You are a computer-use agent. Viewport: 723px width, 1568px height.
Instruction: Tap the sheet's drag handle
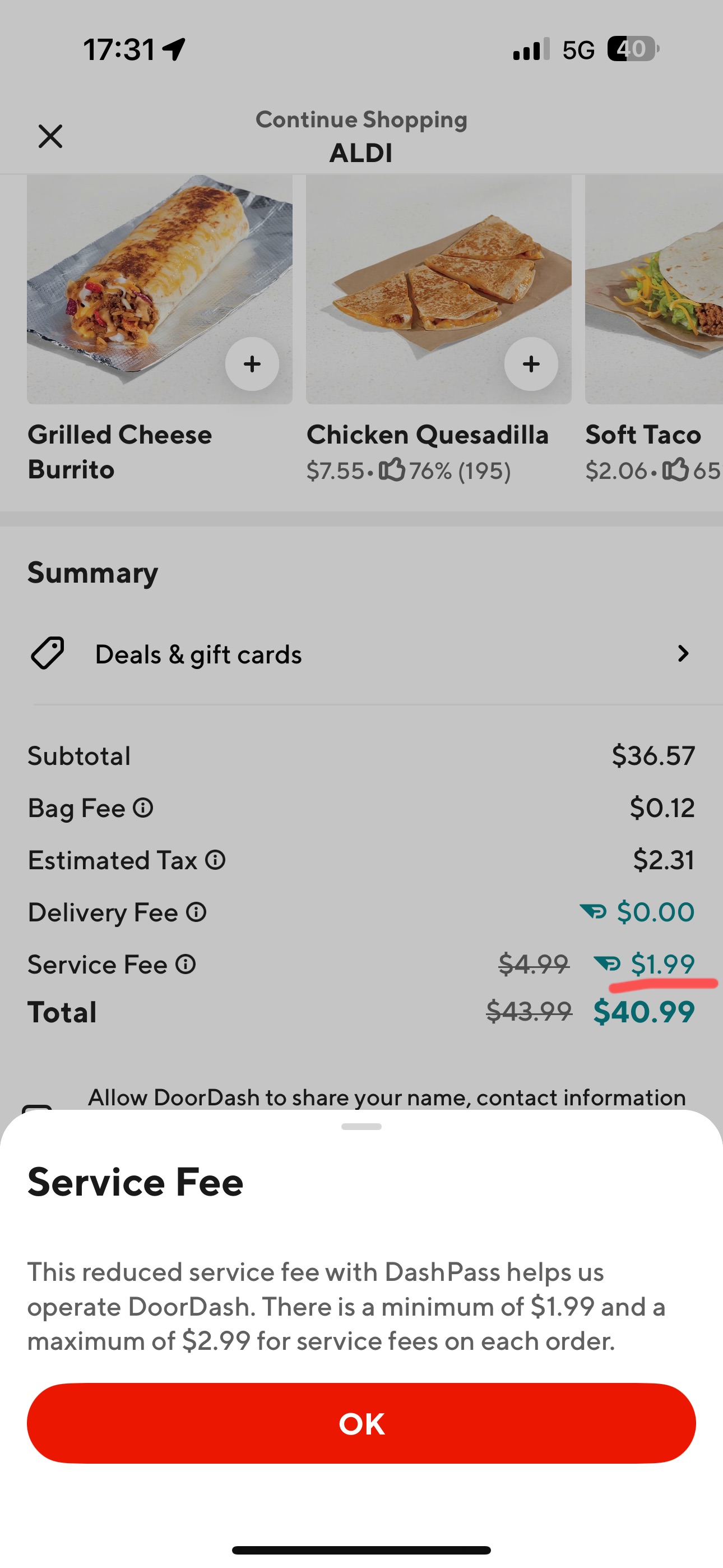pyautogui.click(x=361, y=1127)
